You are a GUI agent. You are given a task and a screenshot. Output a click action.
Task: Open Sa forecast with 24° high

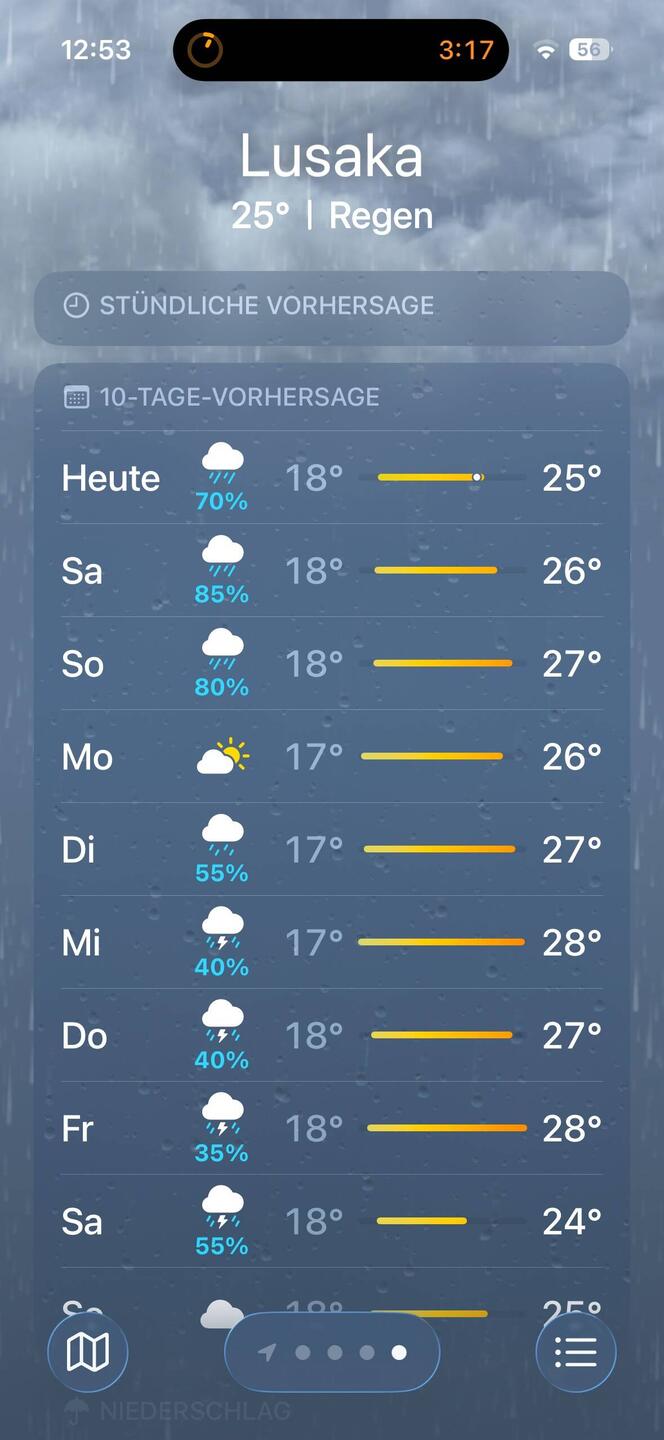331,1221
